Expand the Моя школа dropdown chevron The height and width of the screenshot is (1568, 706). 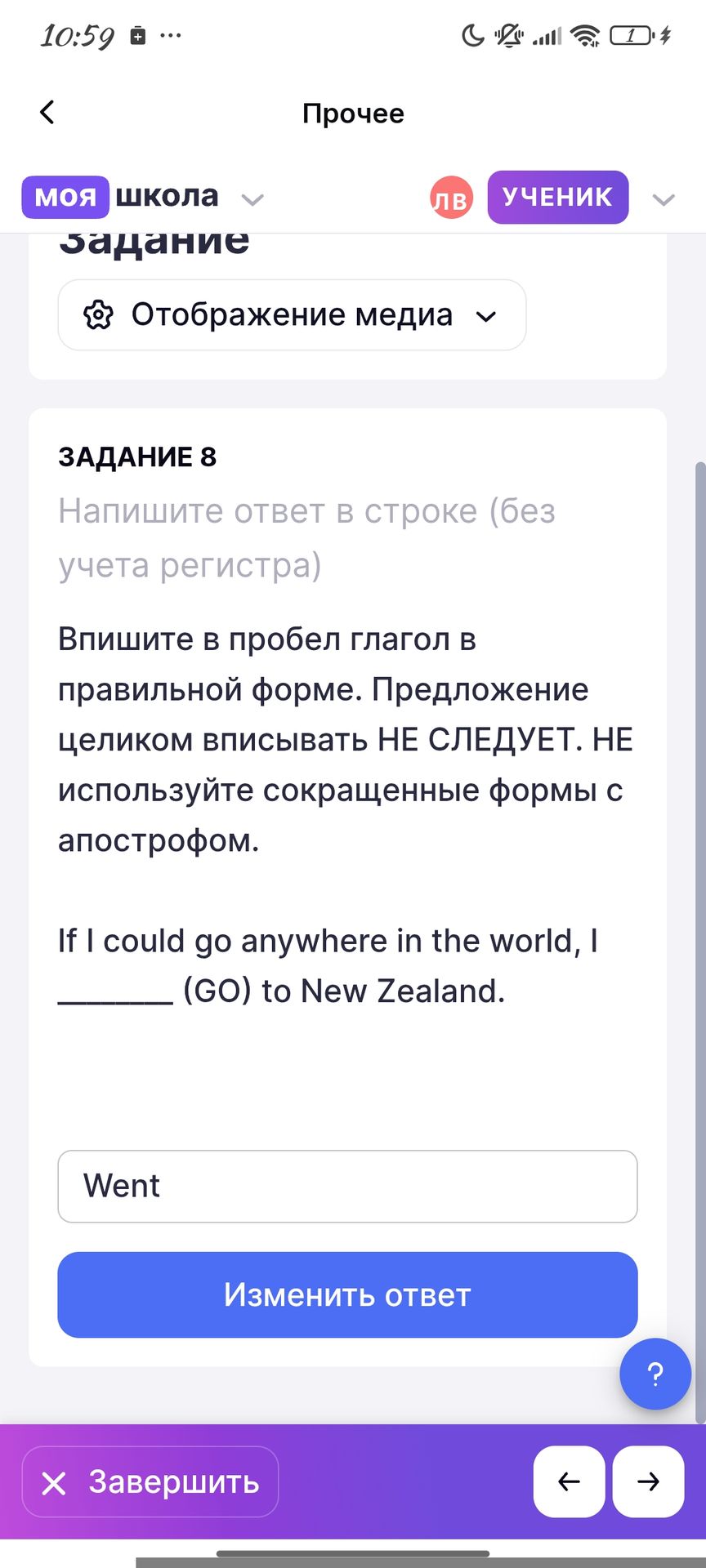(252, 199)
